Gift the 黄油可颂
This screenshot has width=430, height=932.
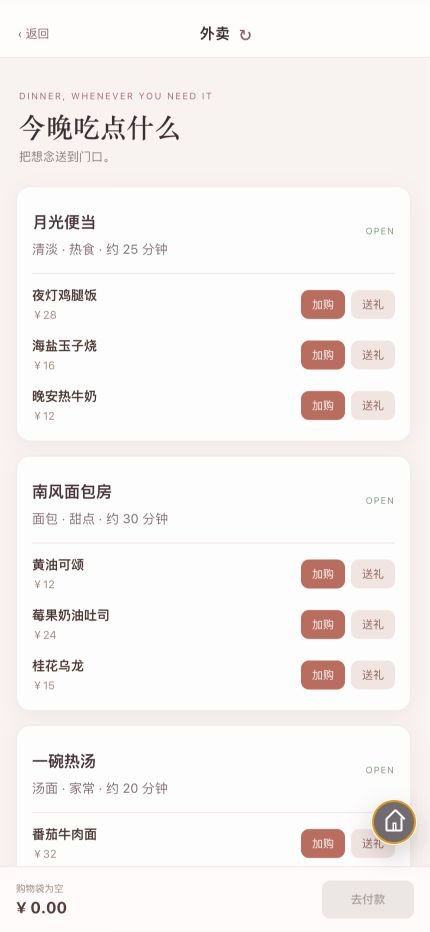(373, 574)
